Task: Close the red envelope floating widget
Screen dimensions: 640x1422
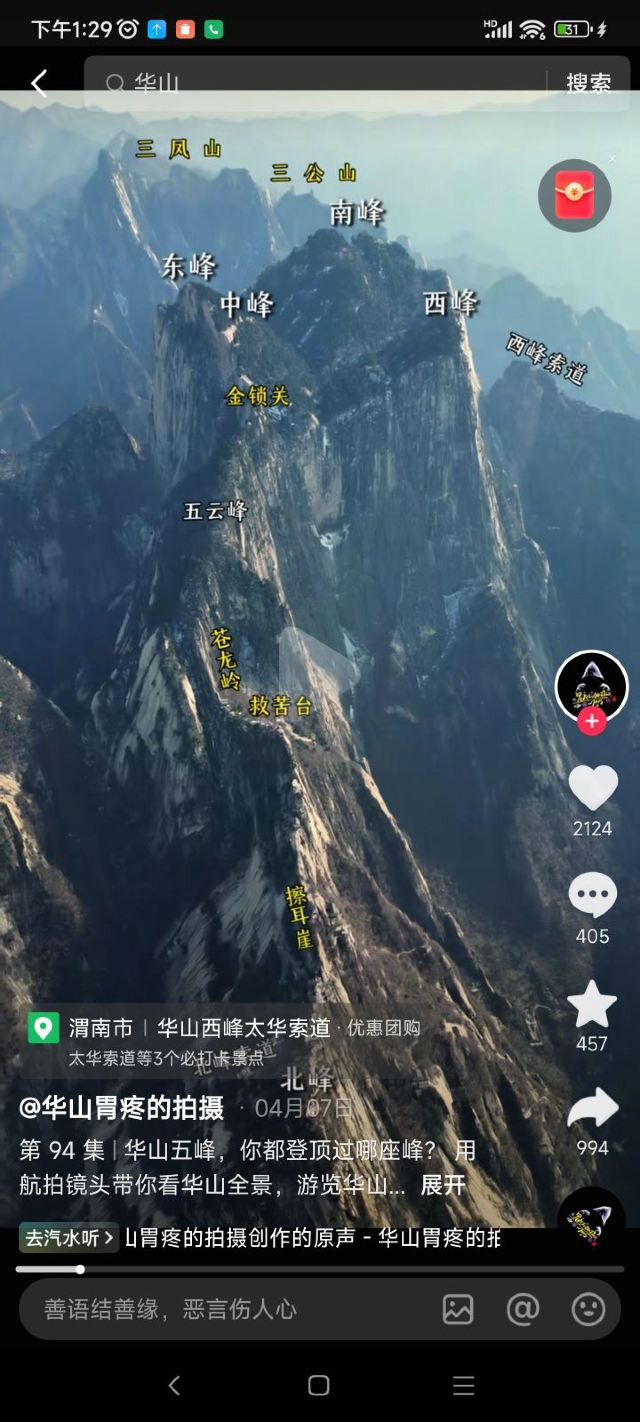Action: point(613,159)
